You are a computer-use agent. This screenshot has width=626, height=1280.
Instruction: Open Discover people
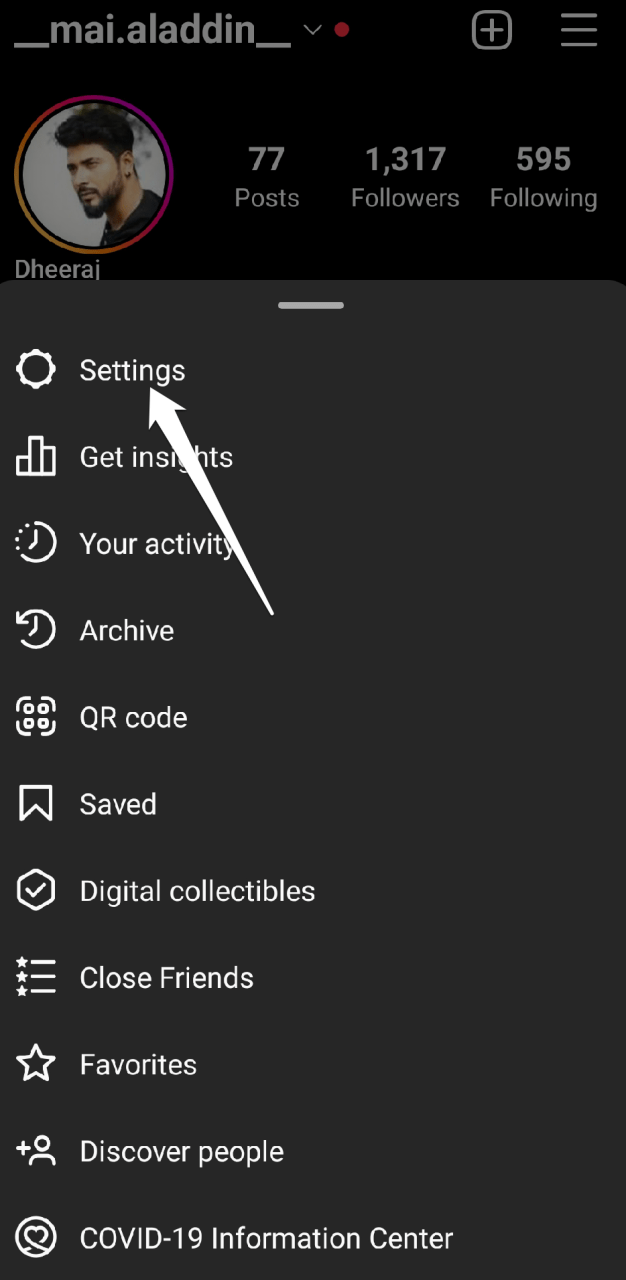pos(181,1152)
